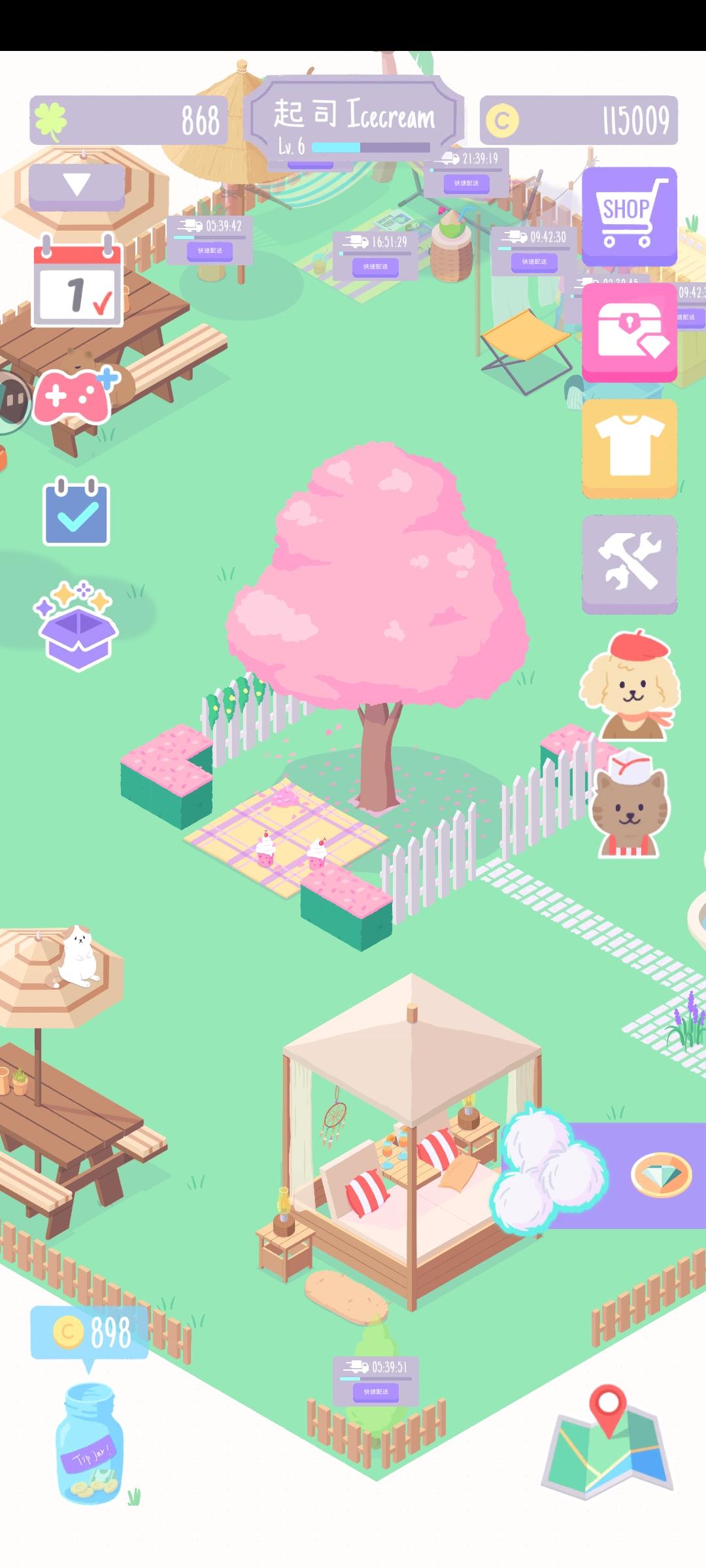Tap 快速配送 under the 21:39:19 timer
Viewport: 706px width, 1568px height.
pyautogui.click(x=468, y=184)
